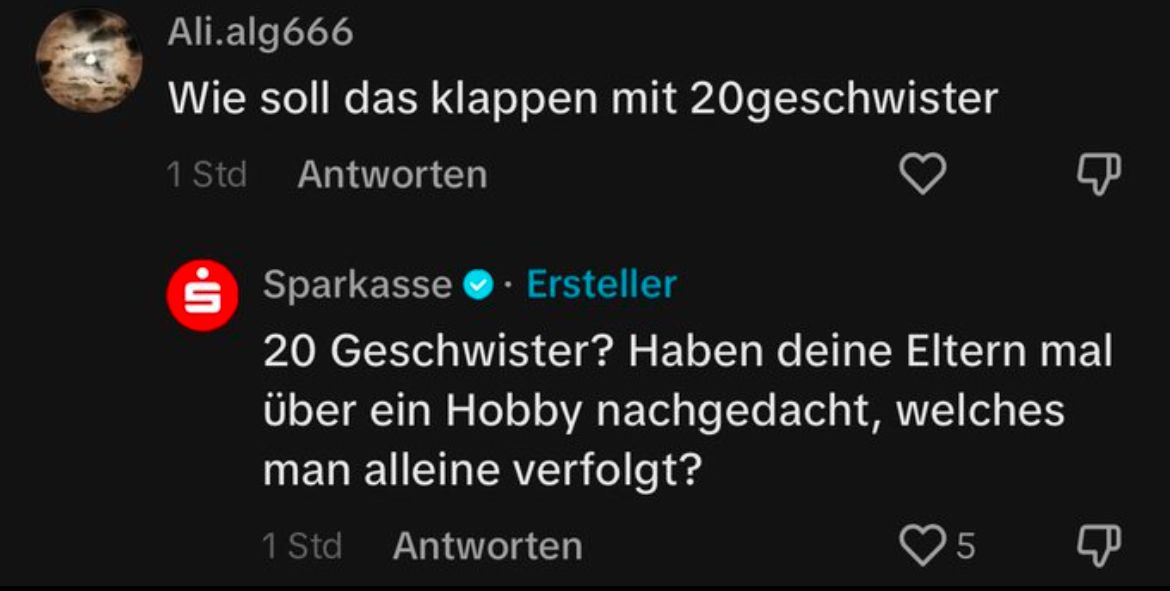Reply to Ali.alg666 via Antworten
Viewport: 1170px width, 591px height.
click(392, 175)
